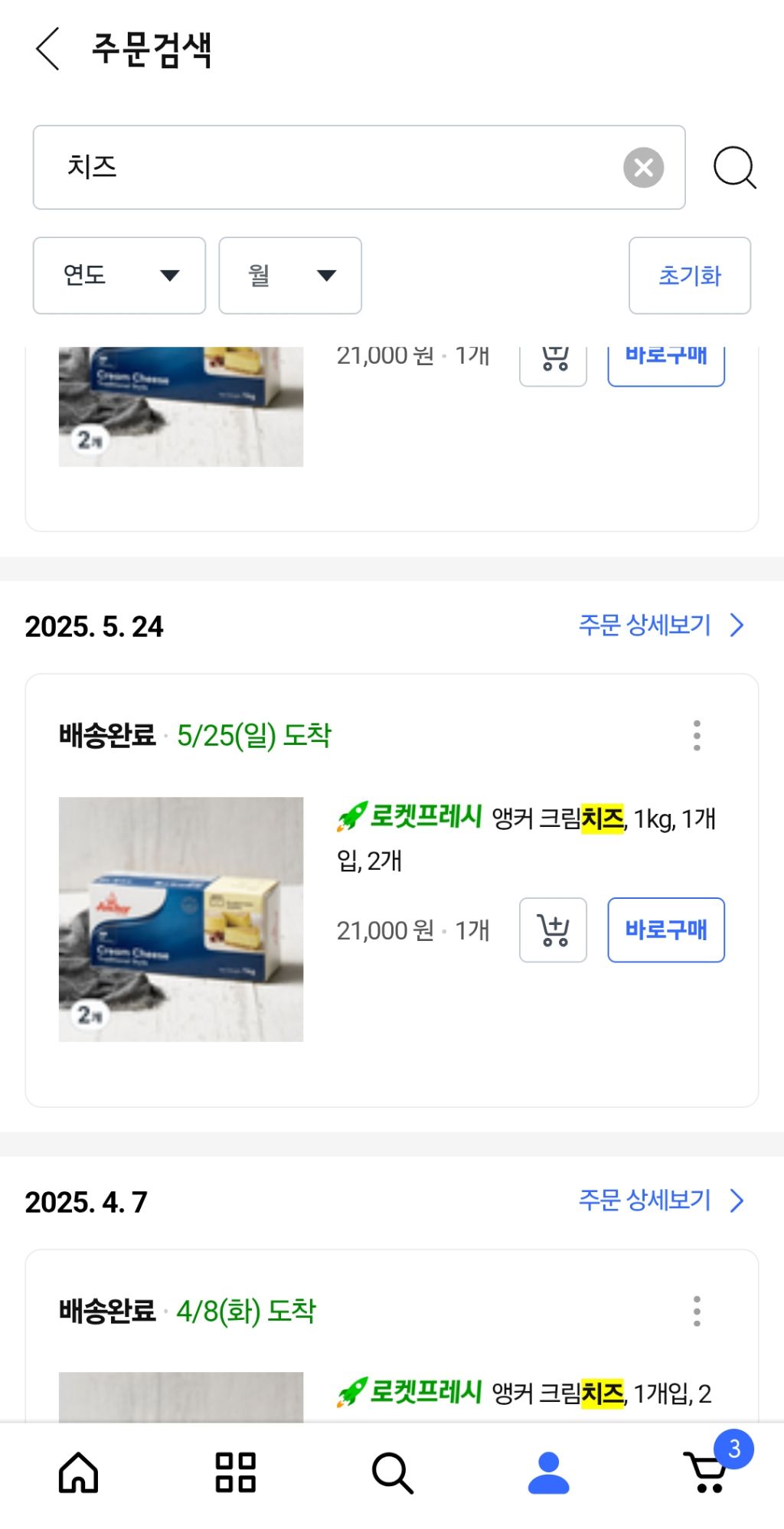Go to Home tab

[79, 1472]
